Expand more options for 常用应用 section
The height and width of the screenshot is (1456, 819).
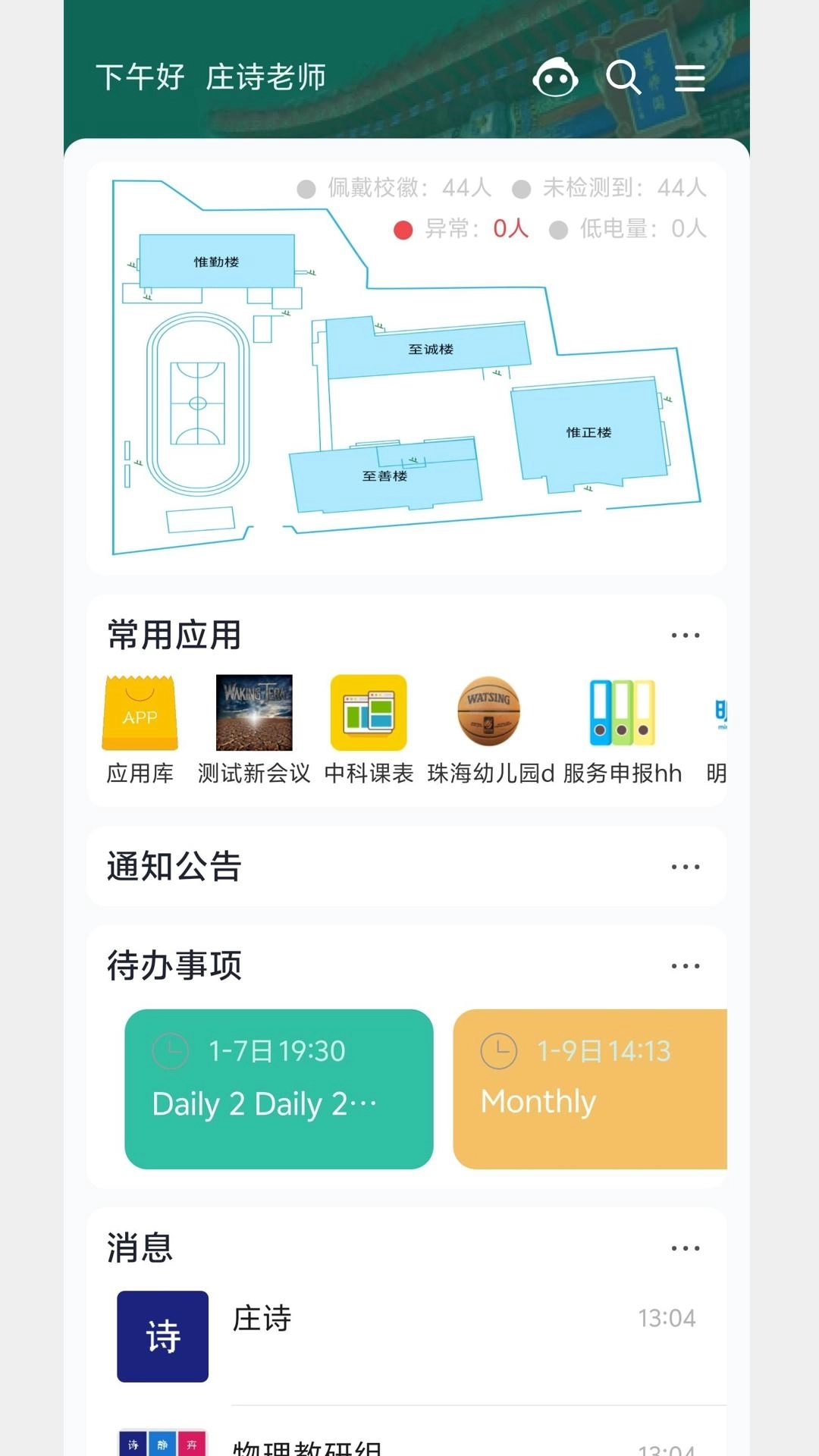(685, 635)
